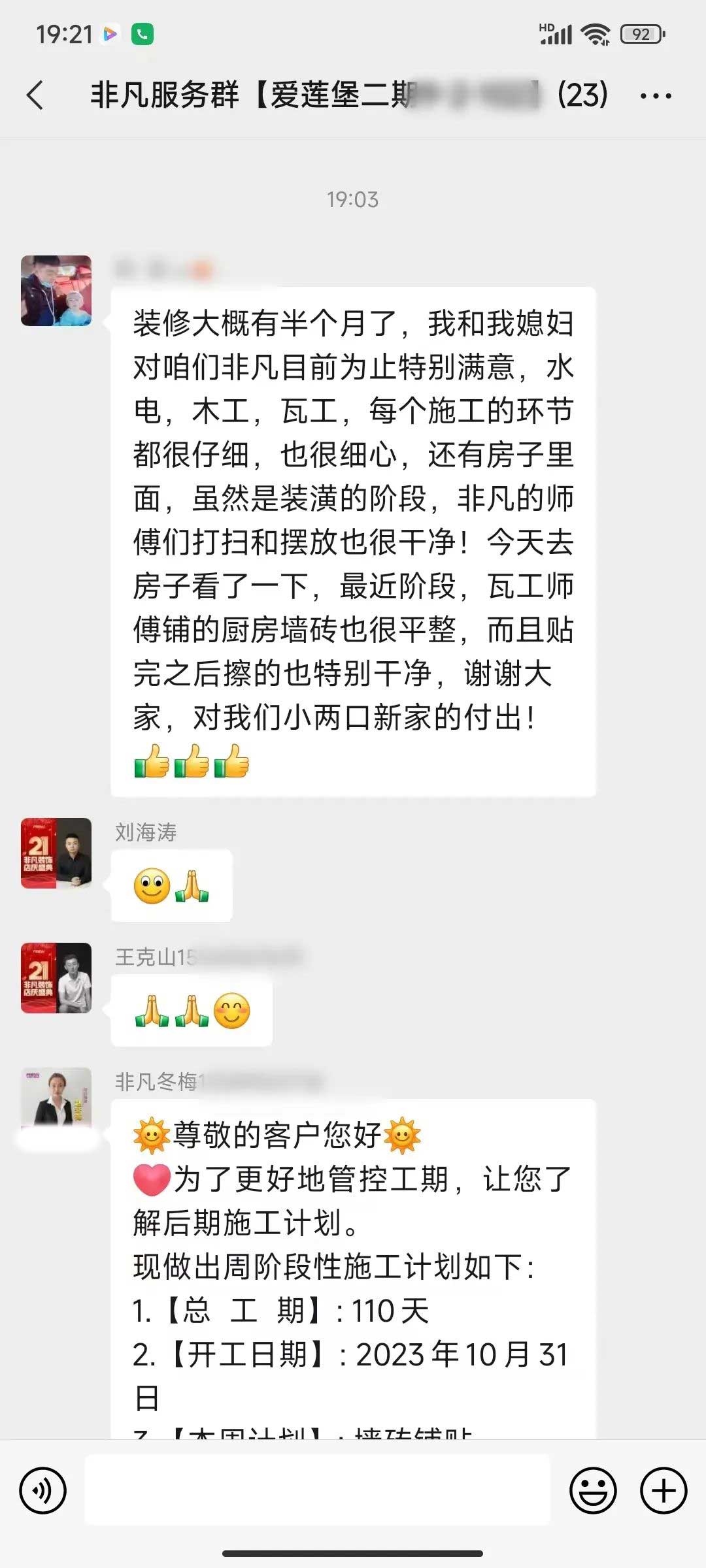This screenshot has width=706, height=1568.
Task: View 刘海涛's profile avatar
Action: (x=56, y=853)
